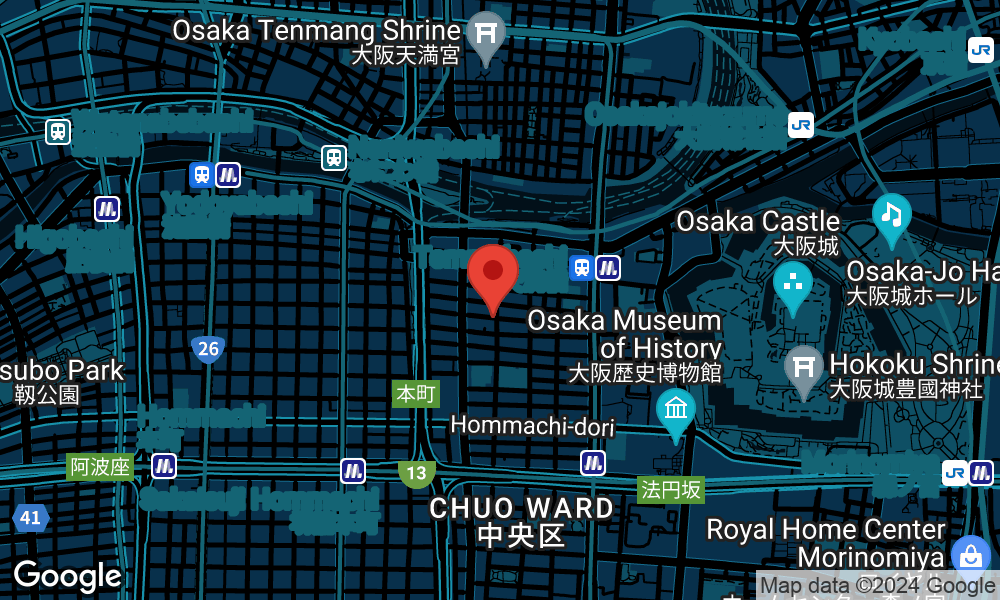Select the Royal Home Center Morinomiya shopping marker
The width and height of the screenshot is (1000, 600).
(x=969, y=555)
